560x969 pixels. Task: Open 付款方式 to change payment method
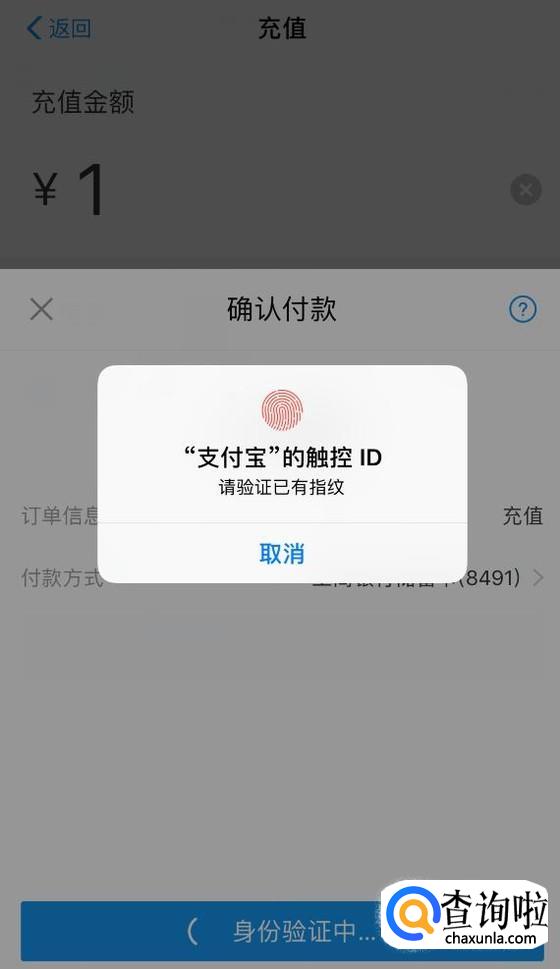point(280,578)
